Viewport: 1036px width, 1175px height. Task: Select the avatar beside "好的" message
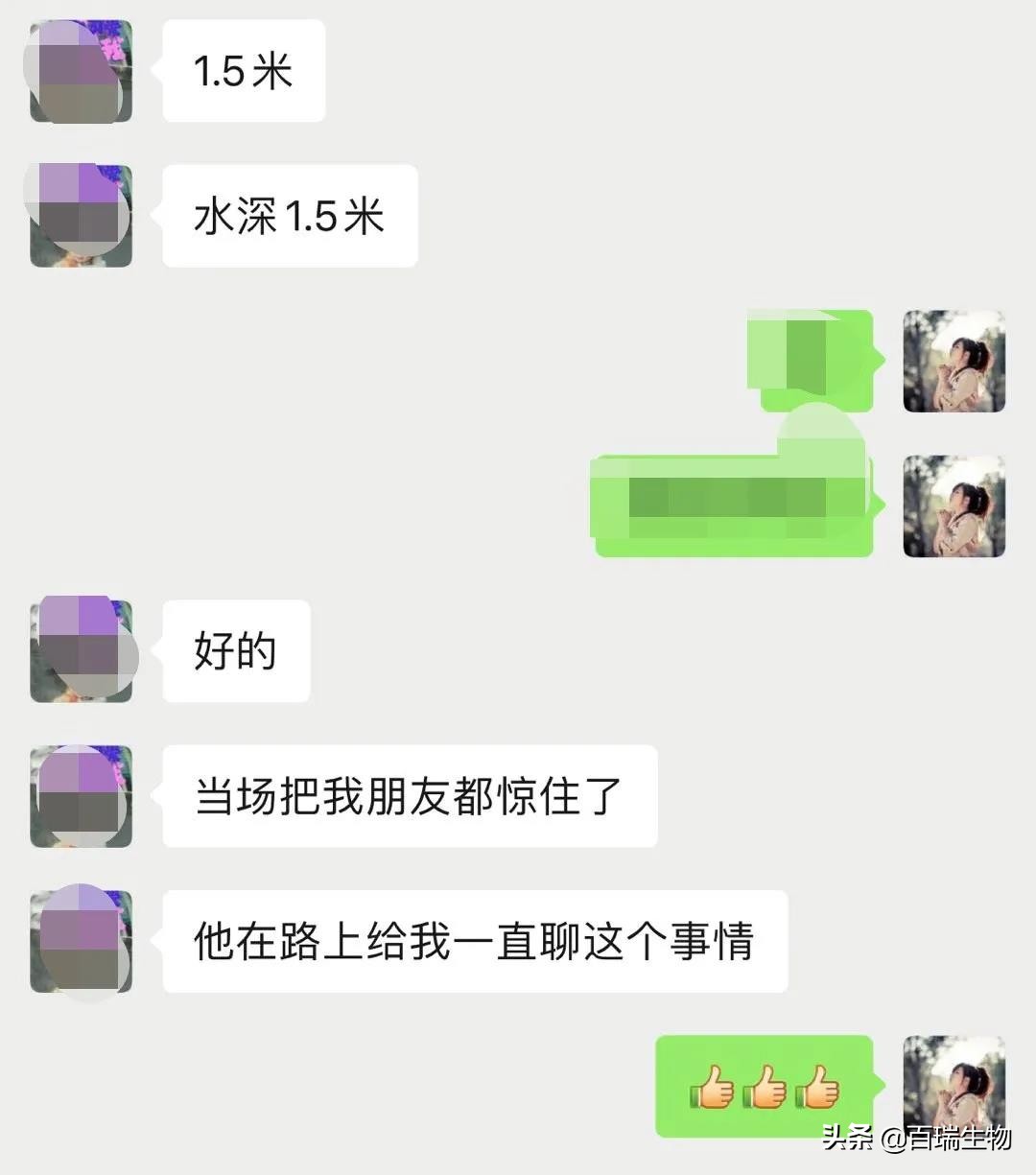(81, 648)
